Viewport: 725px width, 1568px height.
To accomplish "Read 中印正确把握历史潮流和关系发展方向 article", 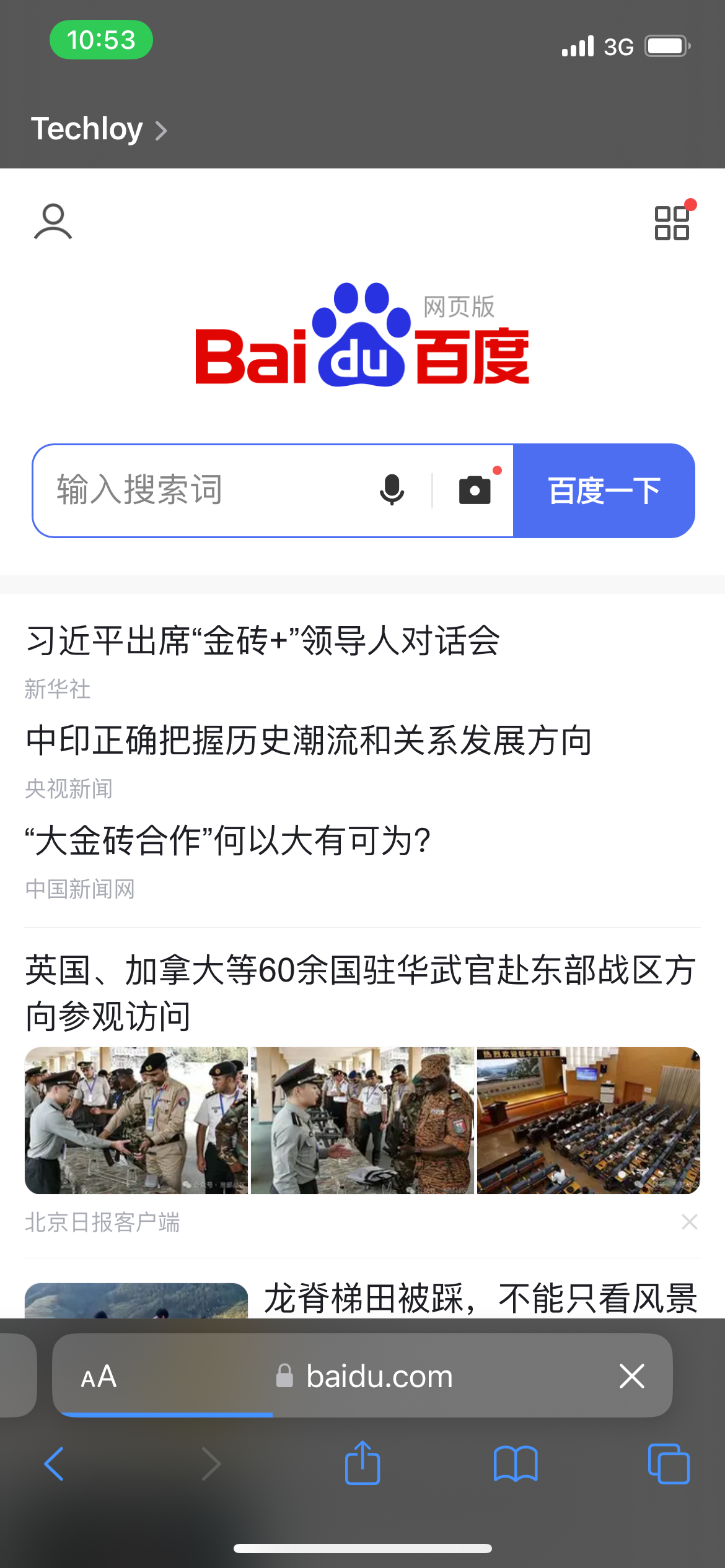I will tap(309, 741).
